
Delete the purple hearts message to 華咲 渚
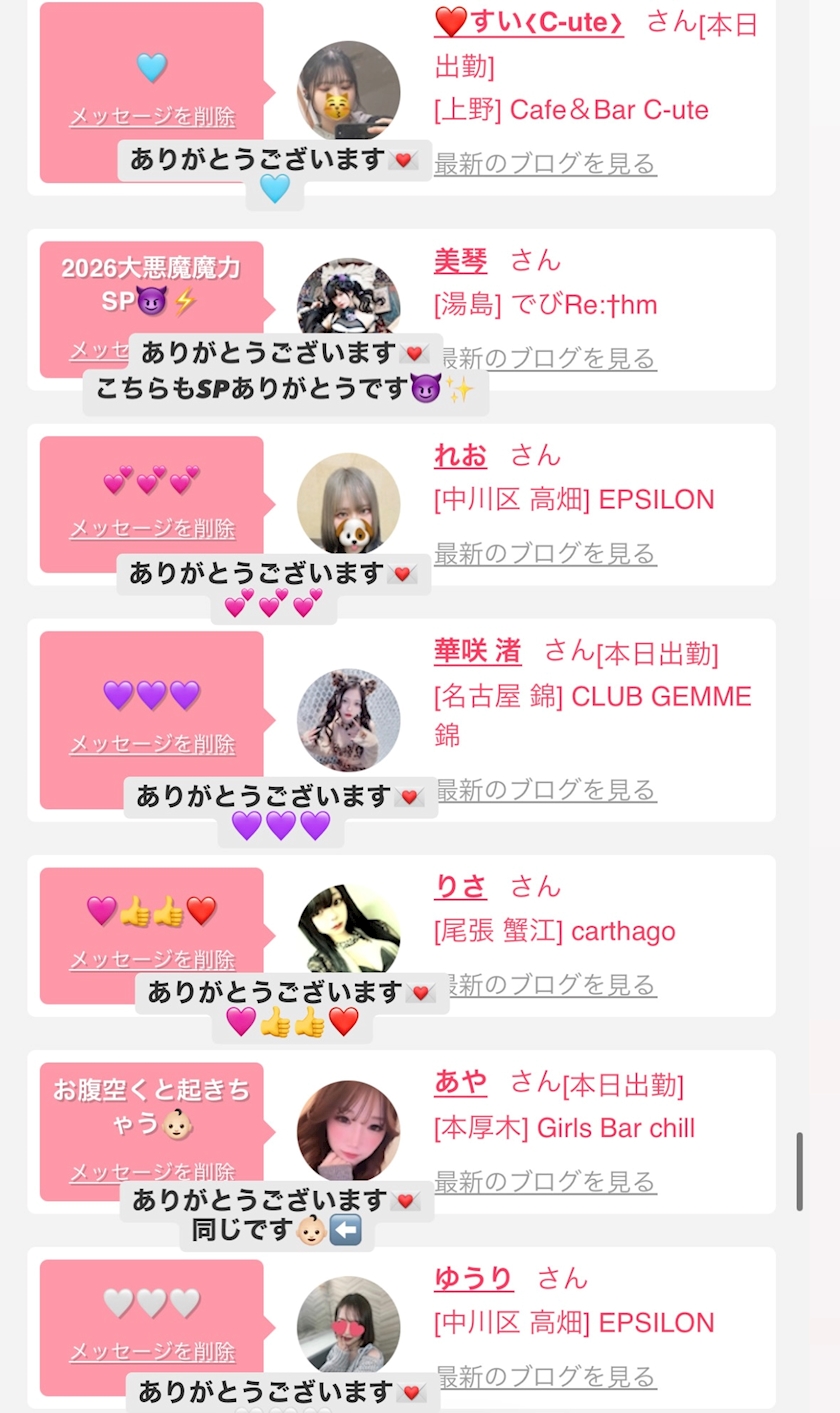152,745
